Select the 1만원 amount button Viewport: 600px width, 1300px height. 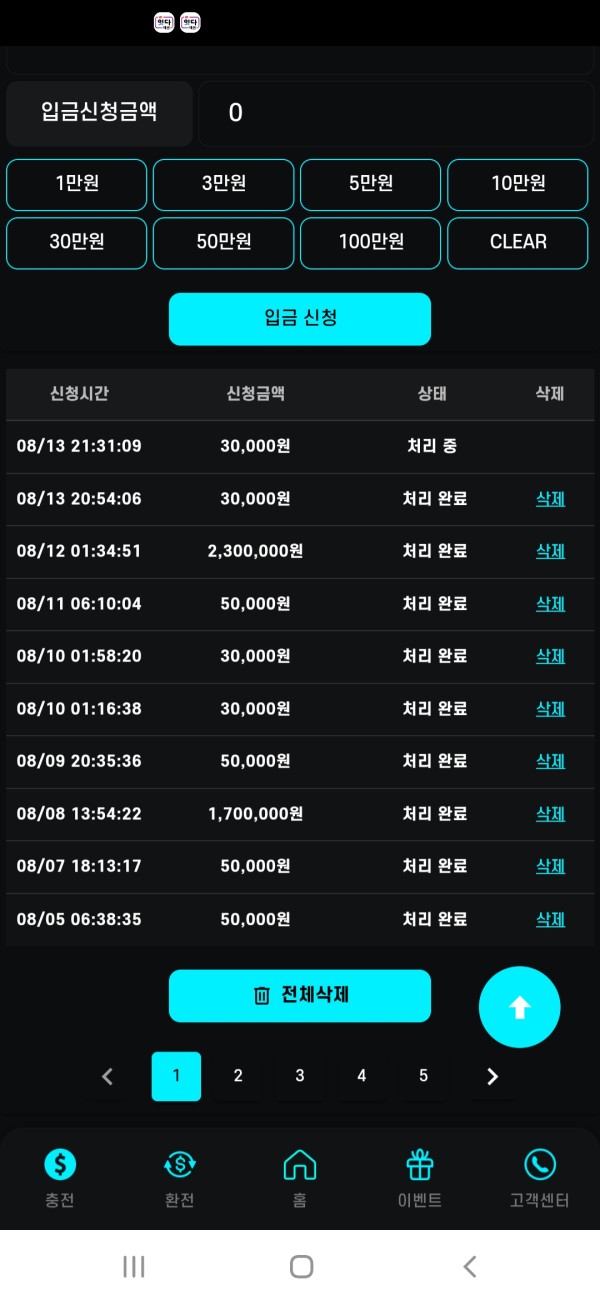click(x=77, y=184)
